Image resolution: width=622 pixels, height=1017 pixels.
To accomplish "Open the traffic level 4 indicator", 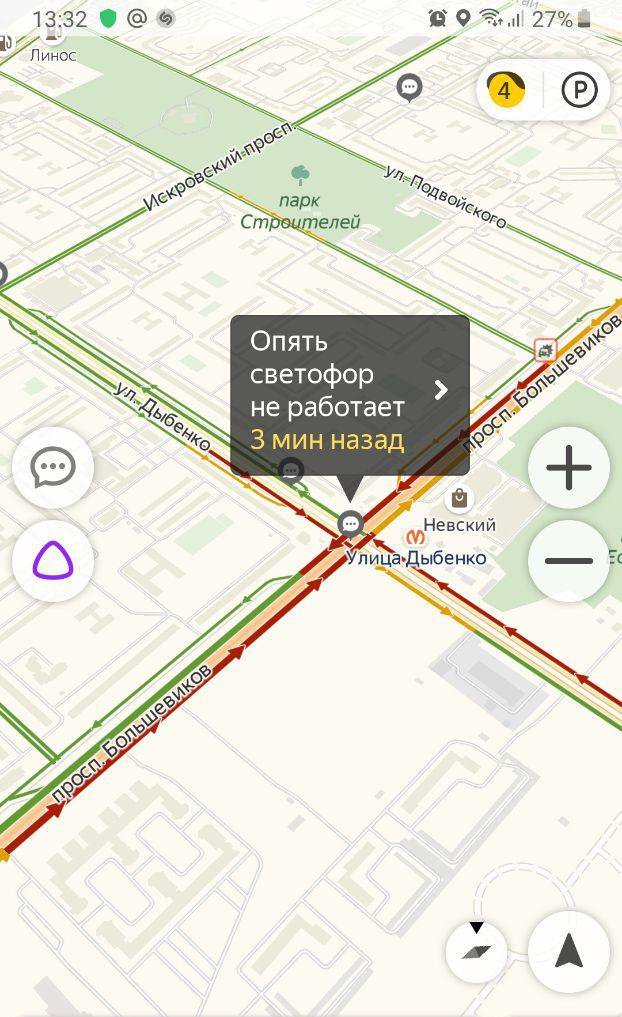I will tap(505, 91).
